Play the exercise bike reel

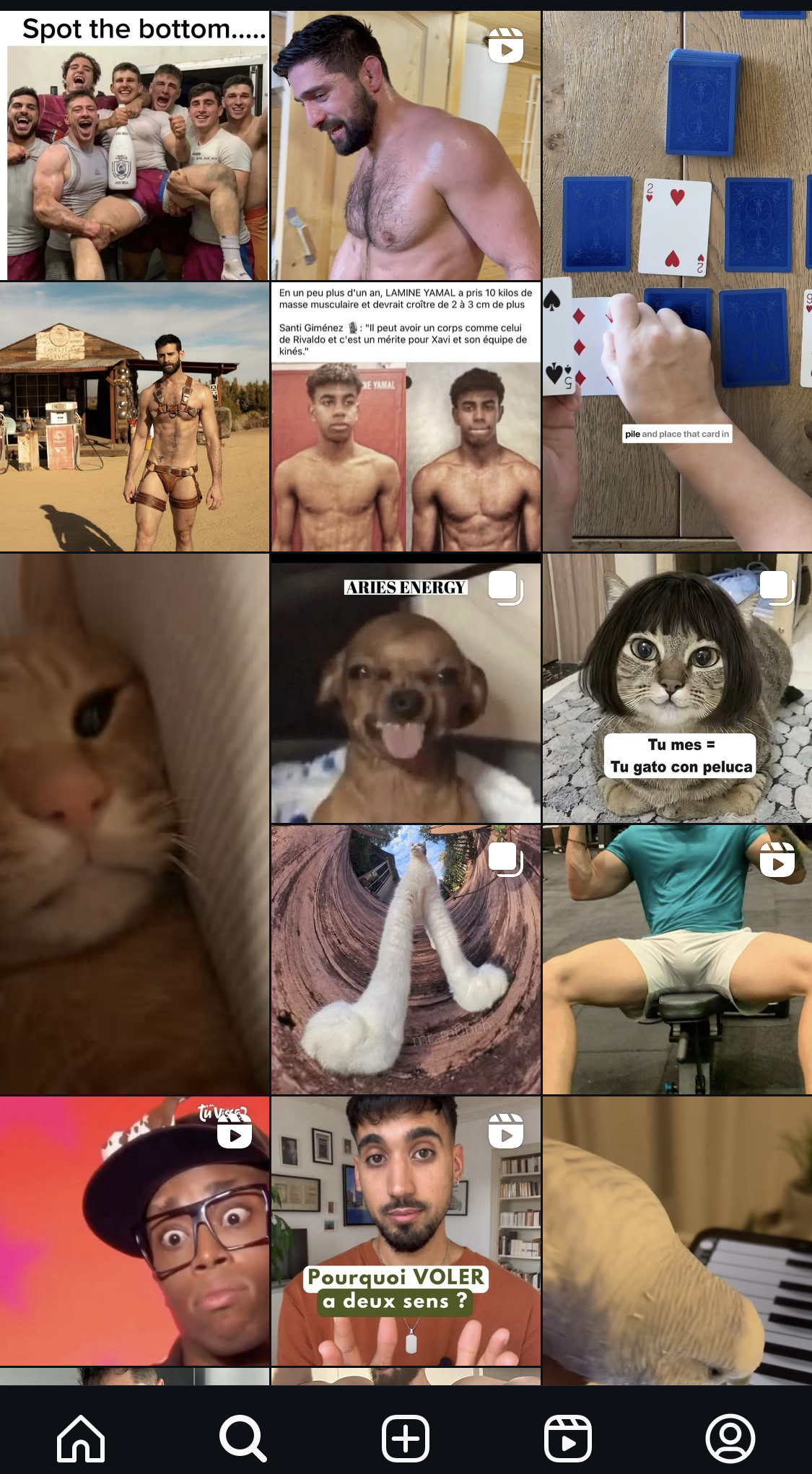(x=677, y=960)
